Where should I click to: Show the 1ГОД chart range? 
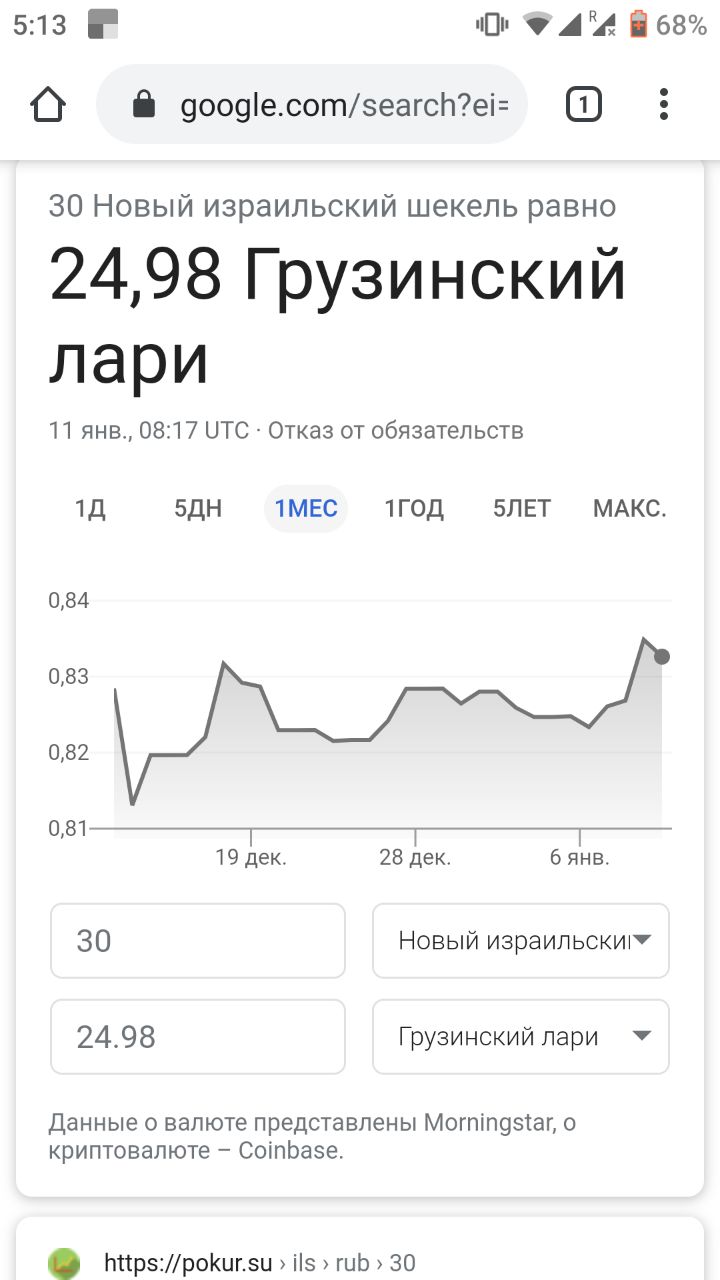414,509
